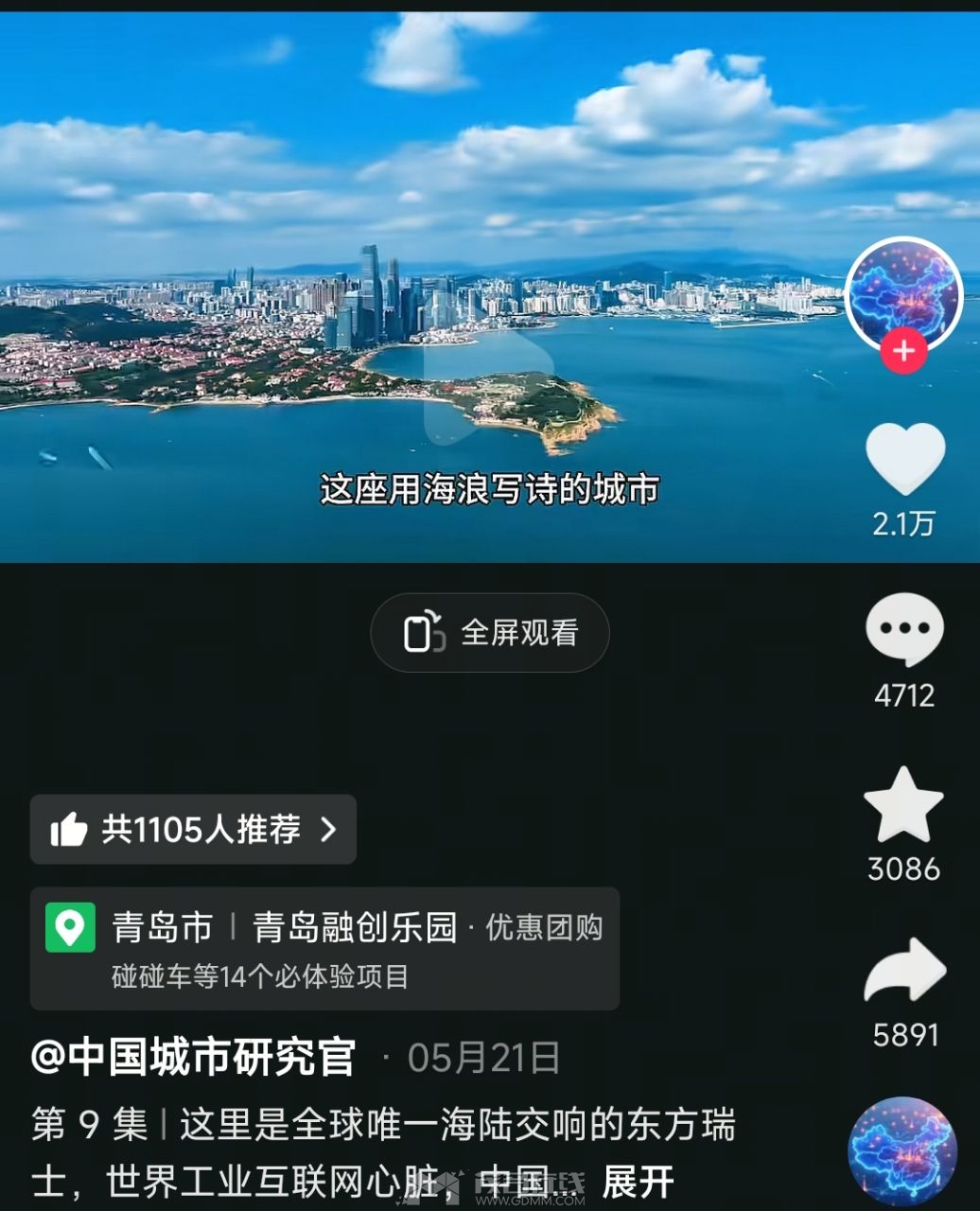Save video to favorites with the star
Viewport: 980px width, 1211px height.
point(903,805)
